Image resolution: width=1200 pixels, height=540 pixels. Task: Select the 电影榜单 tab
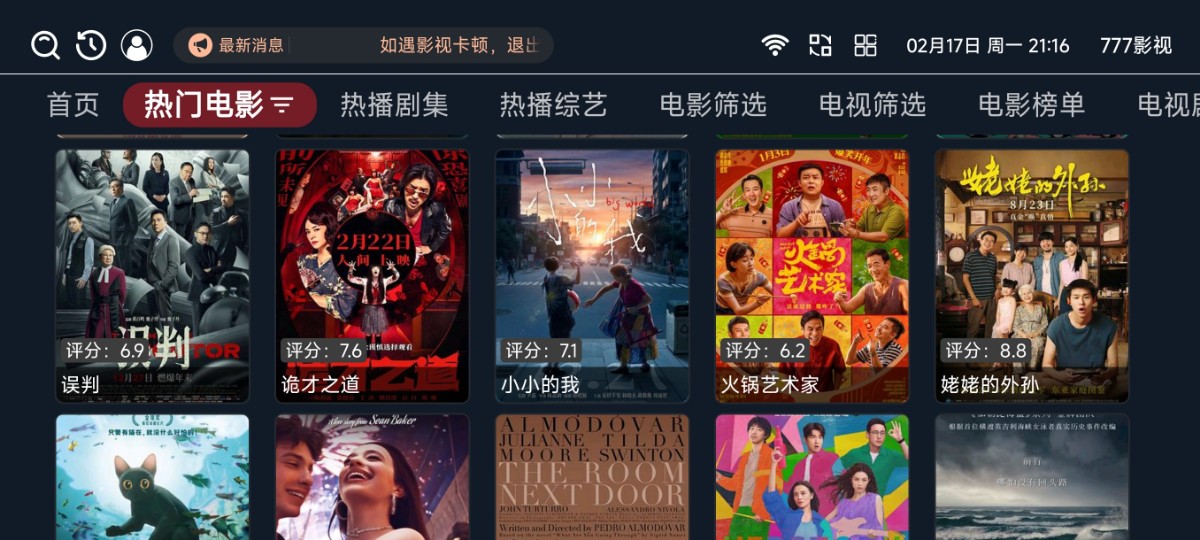tap(1031, 104)
